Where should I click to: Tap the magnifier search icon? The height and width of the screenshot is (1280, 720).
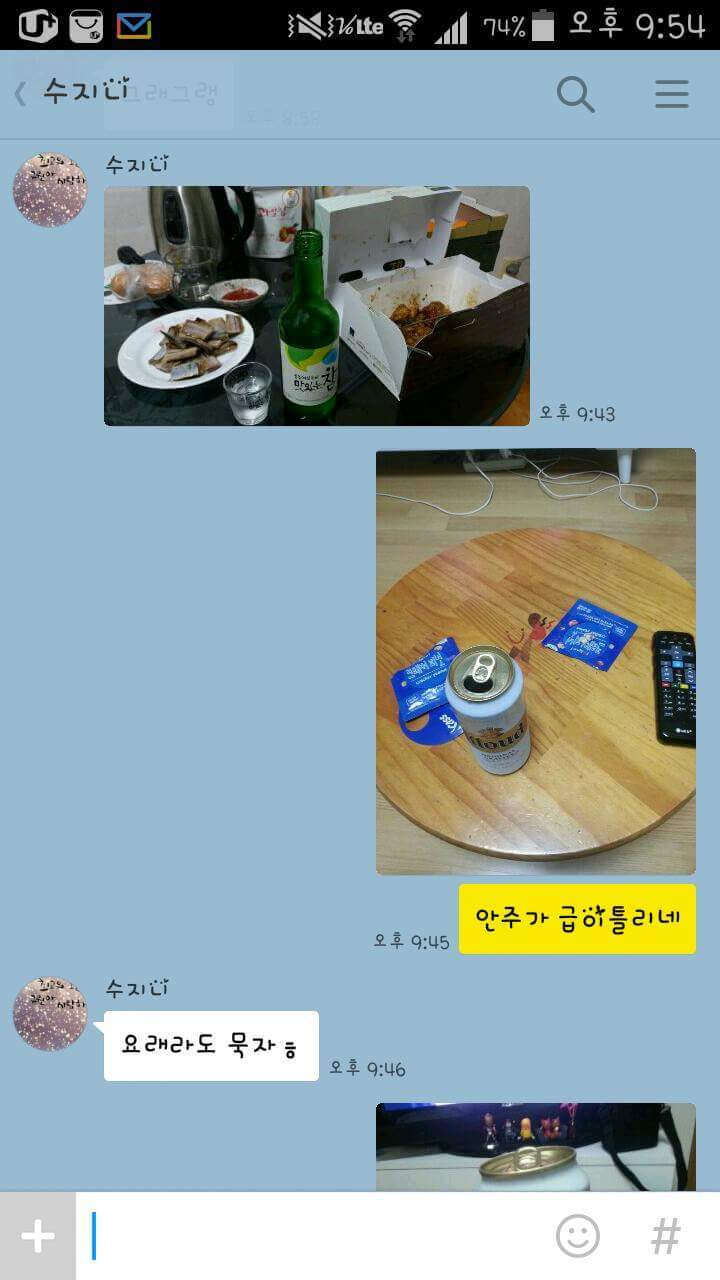575,93
